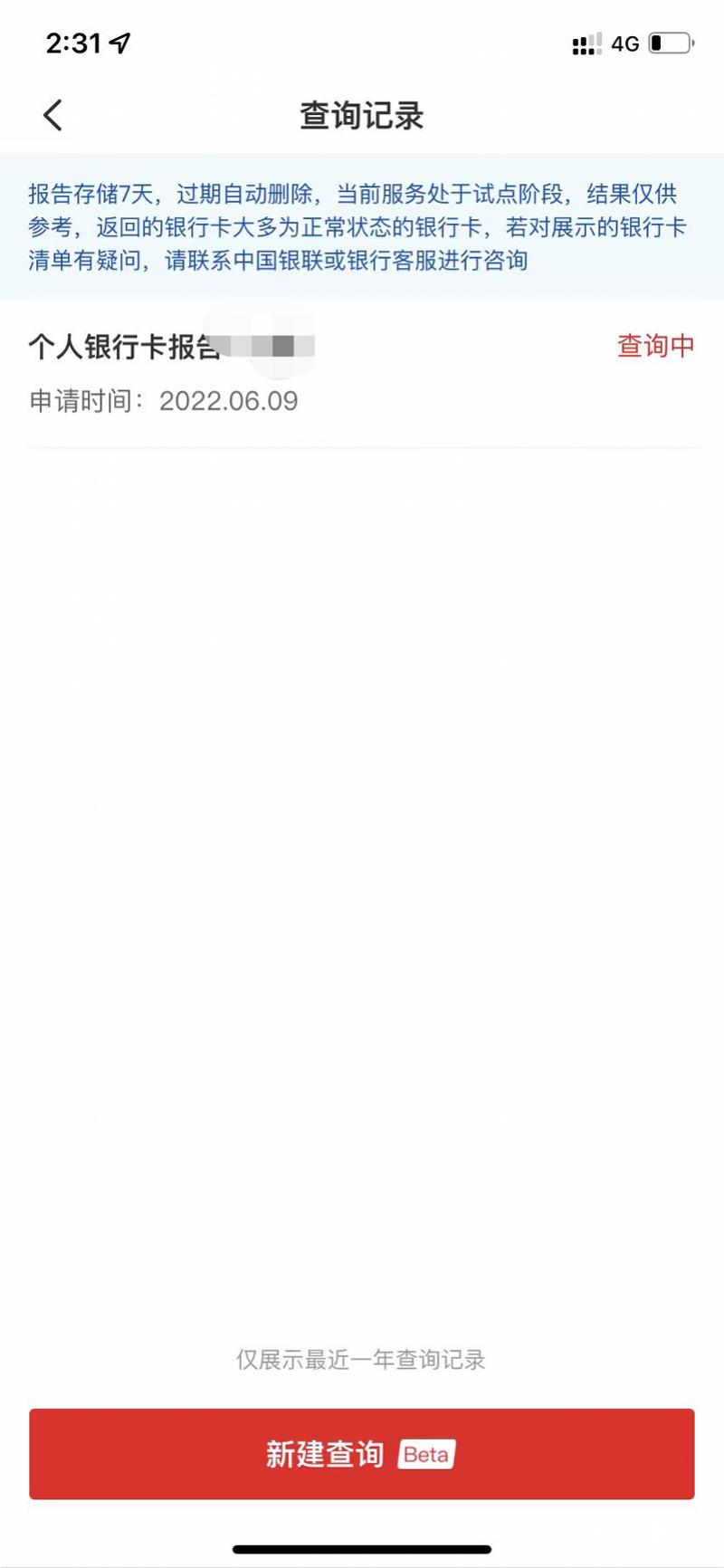The image size is (724, 1568).
Task: Open the 个人银行卡报告 record from 2022.06.09
Action: click(x=361, y=372)
